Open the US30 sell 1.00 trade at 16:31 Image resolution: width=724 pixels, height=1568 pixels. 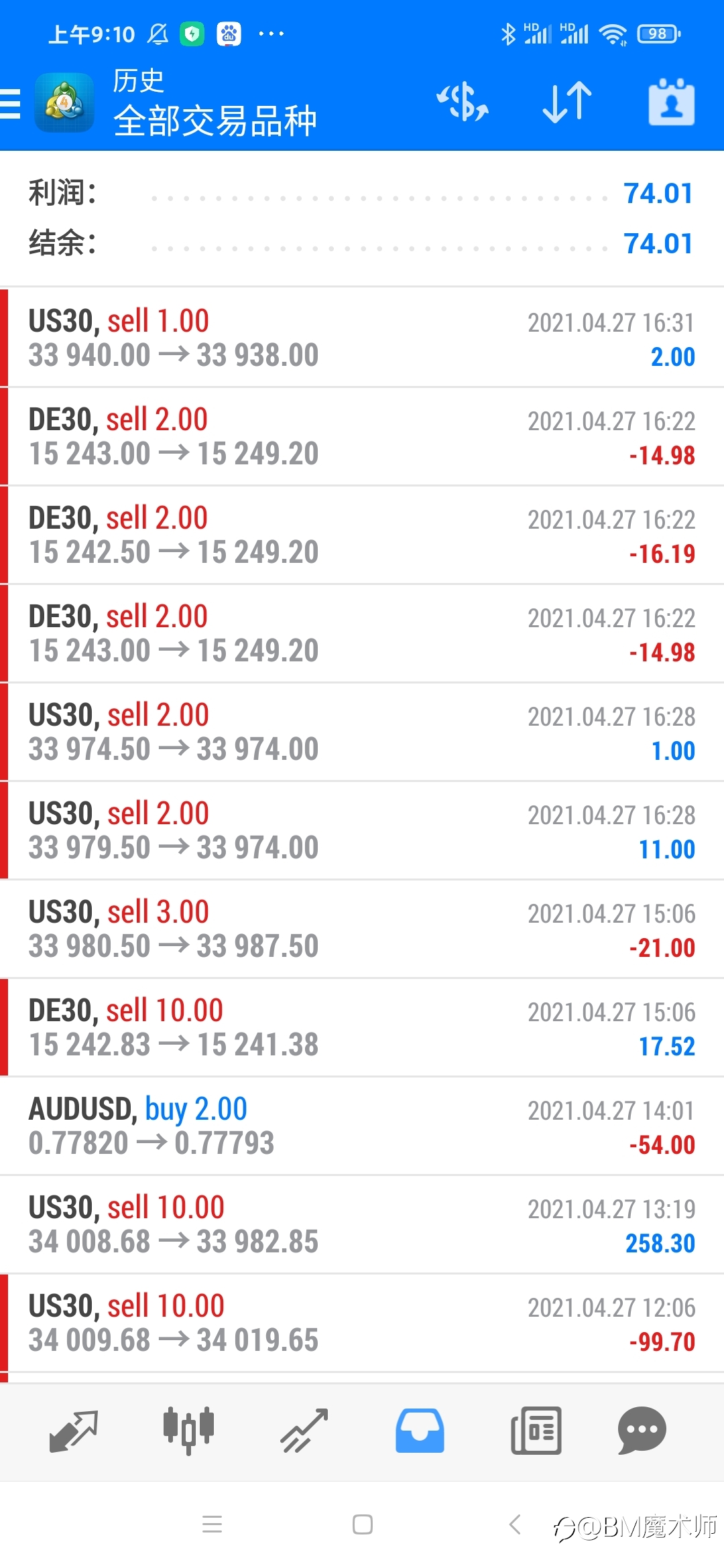pyautogui.click(x=362, y=338)
